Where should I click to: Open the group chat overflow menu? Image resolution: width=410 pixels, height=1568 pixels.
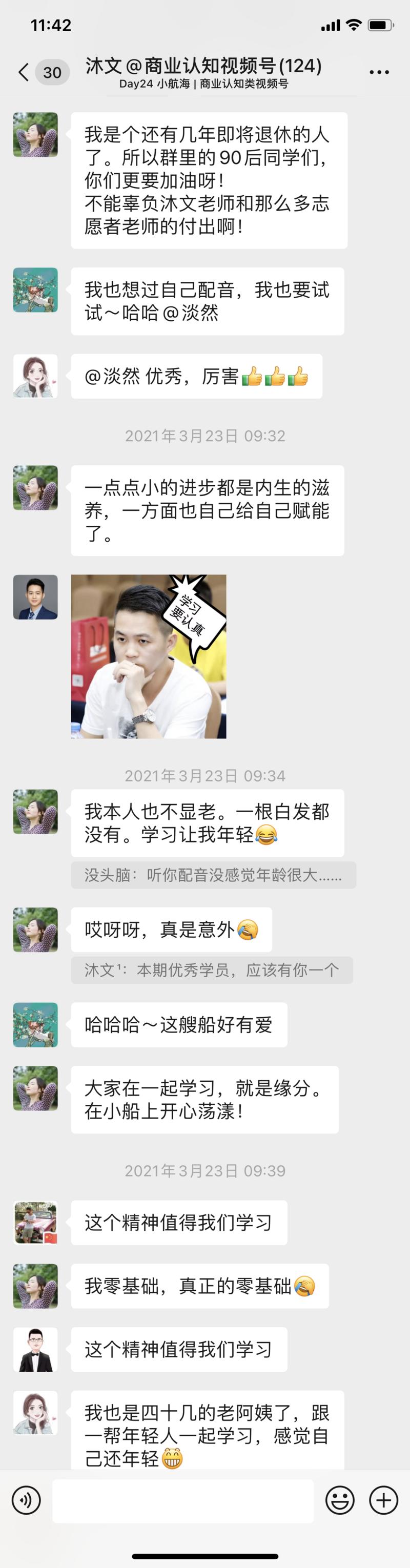(x=379, y=72)
